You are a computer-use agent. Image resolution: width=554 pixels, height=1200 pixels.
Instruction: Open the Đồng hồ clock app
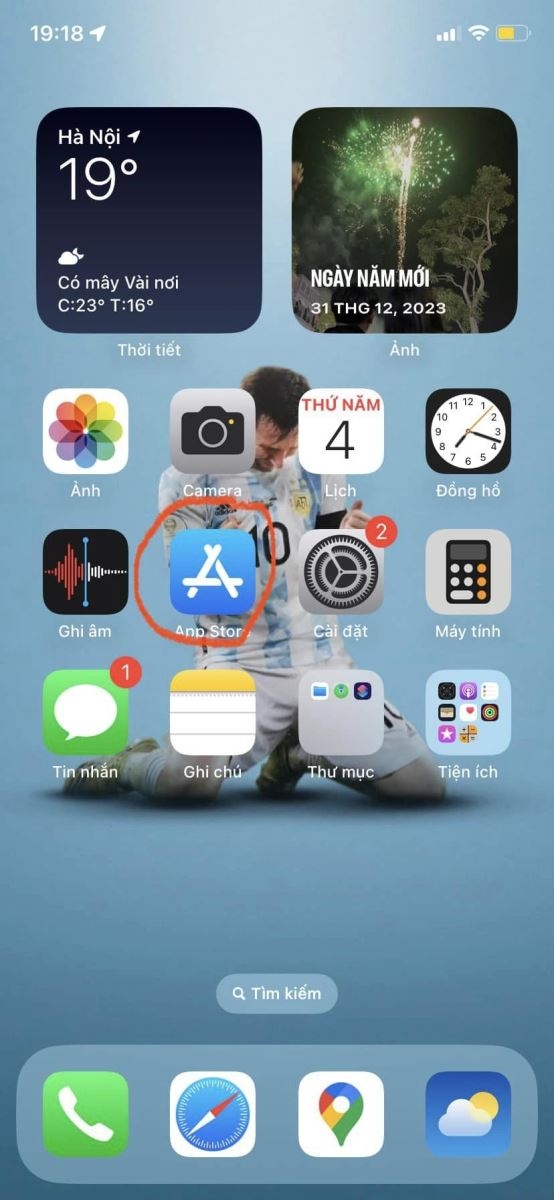[x=468, y=431]
